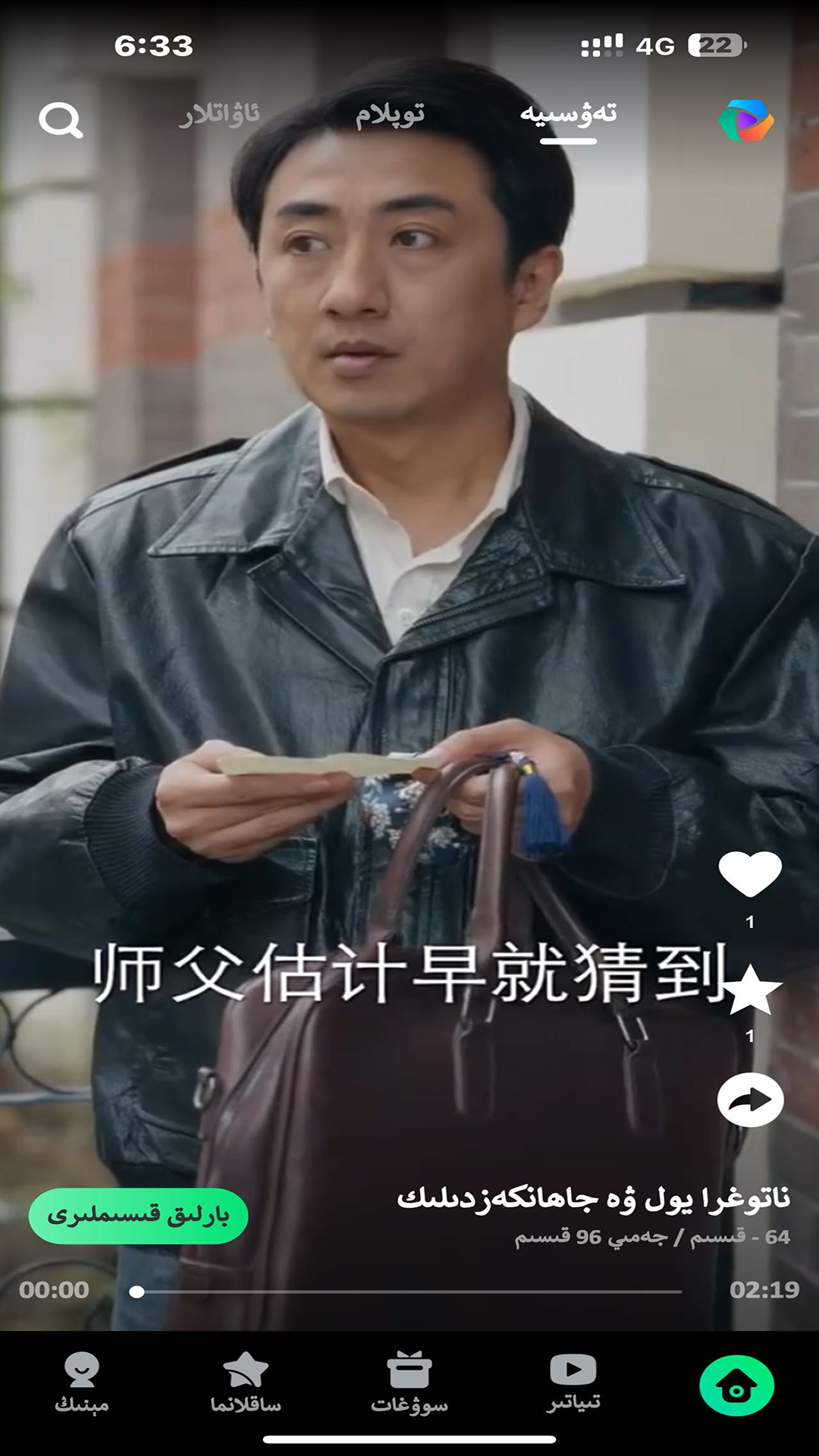The height and width of the screenshot is (1456, 819).
Task: Favorite this video with the star
Action: click(x=751, y=990)
